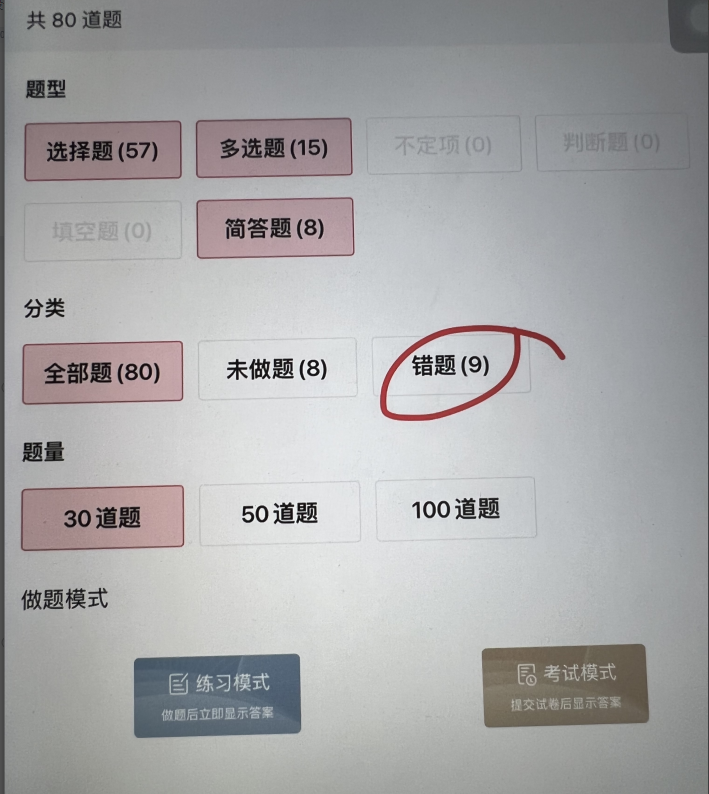
Task: Choose 100道题 as the question amount
Action: pyautogui.click(x=455, y=509)
